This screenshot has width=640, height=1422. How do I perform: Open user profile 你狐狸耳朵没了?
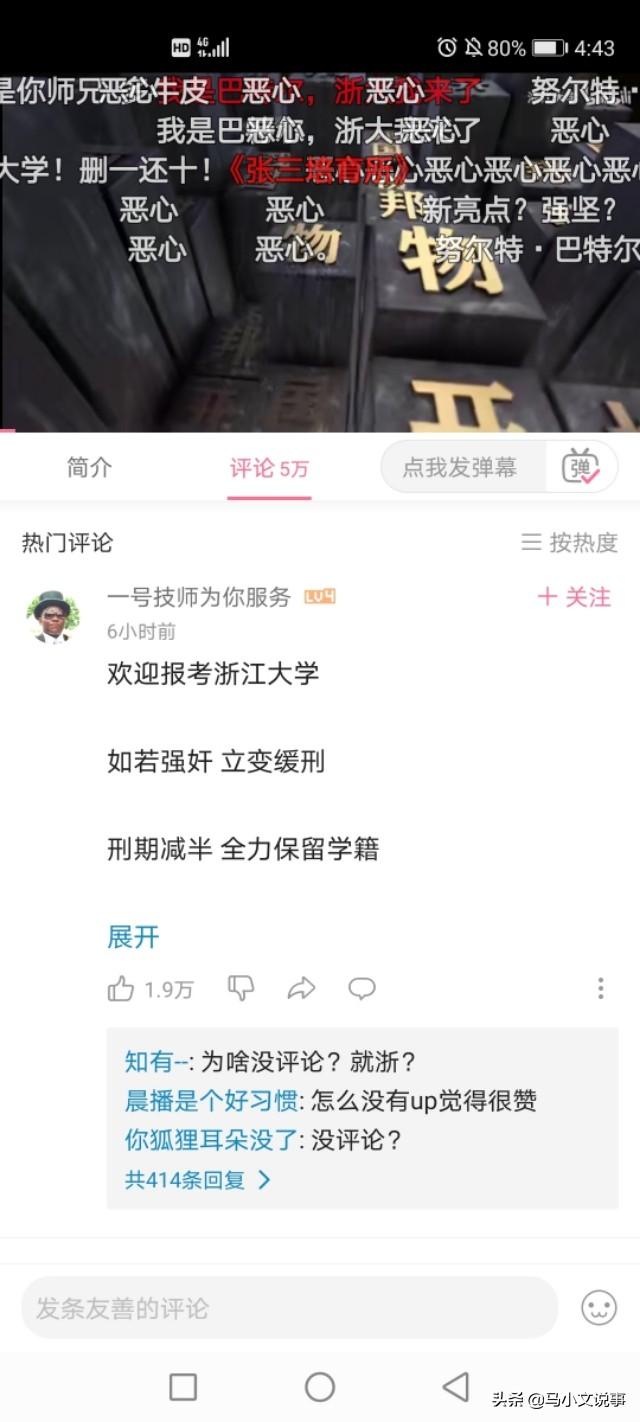211,1140
